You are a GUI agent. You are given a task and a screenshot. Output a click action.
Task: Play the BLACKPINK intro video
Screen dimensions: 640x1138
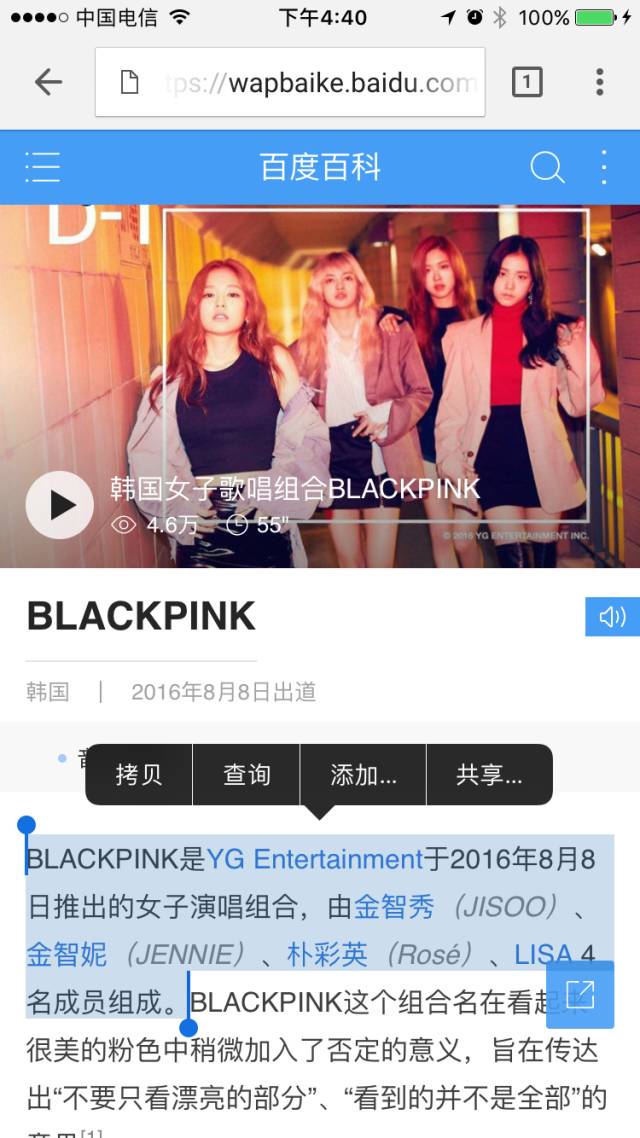tap(59, 505)
